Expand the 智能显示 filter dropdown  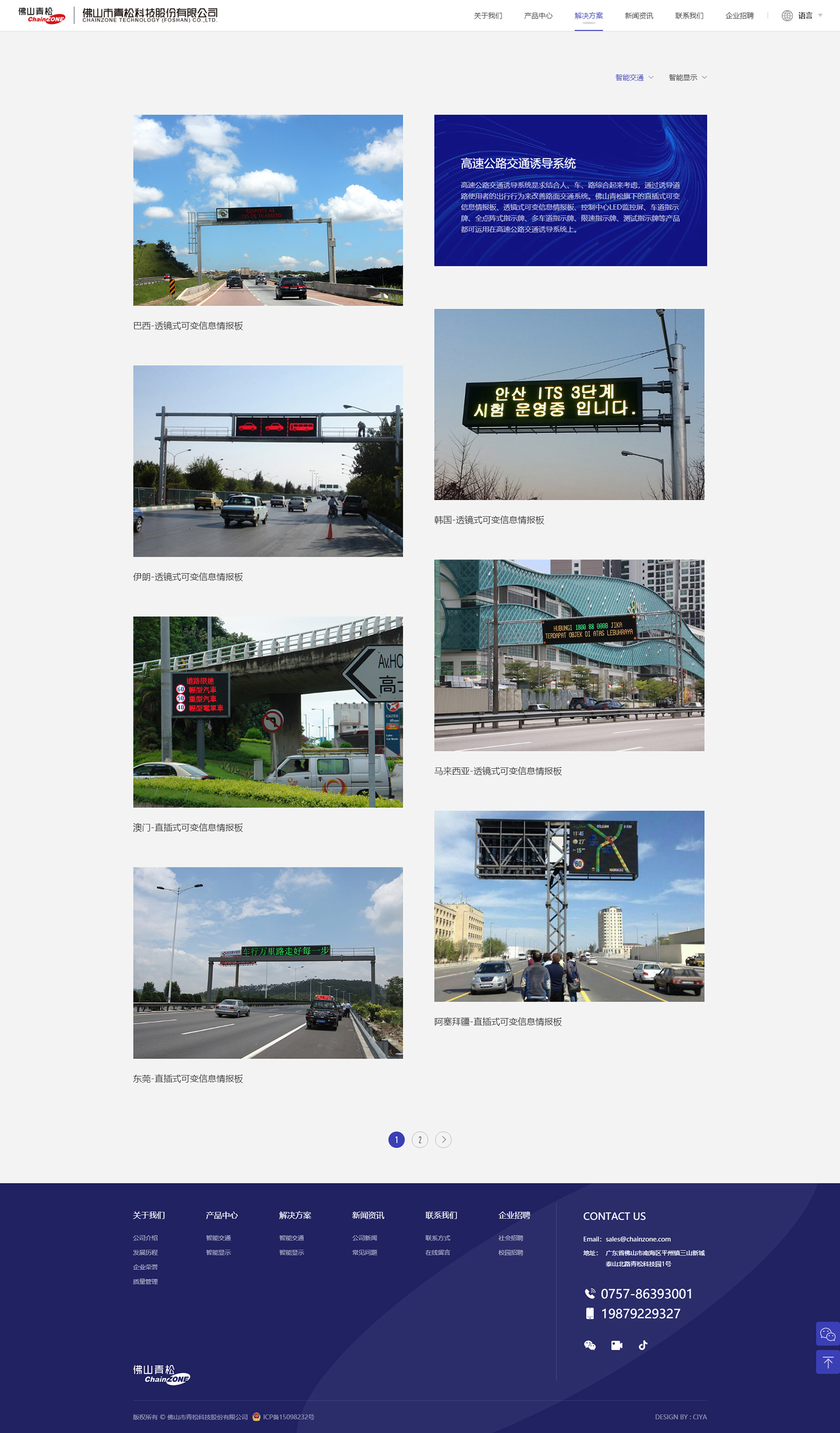tap(687, 78)
